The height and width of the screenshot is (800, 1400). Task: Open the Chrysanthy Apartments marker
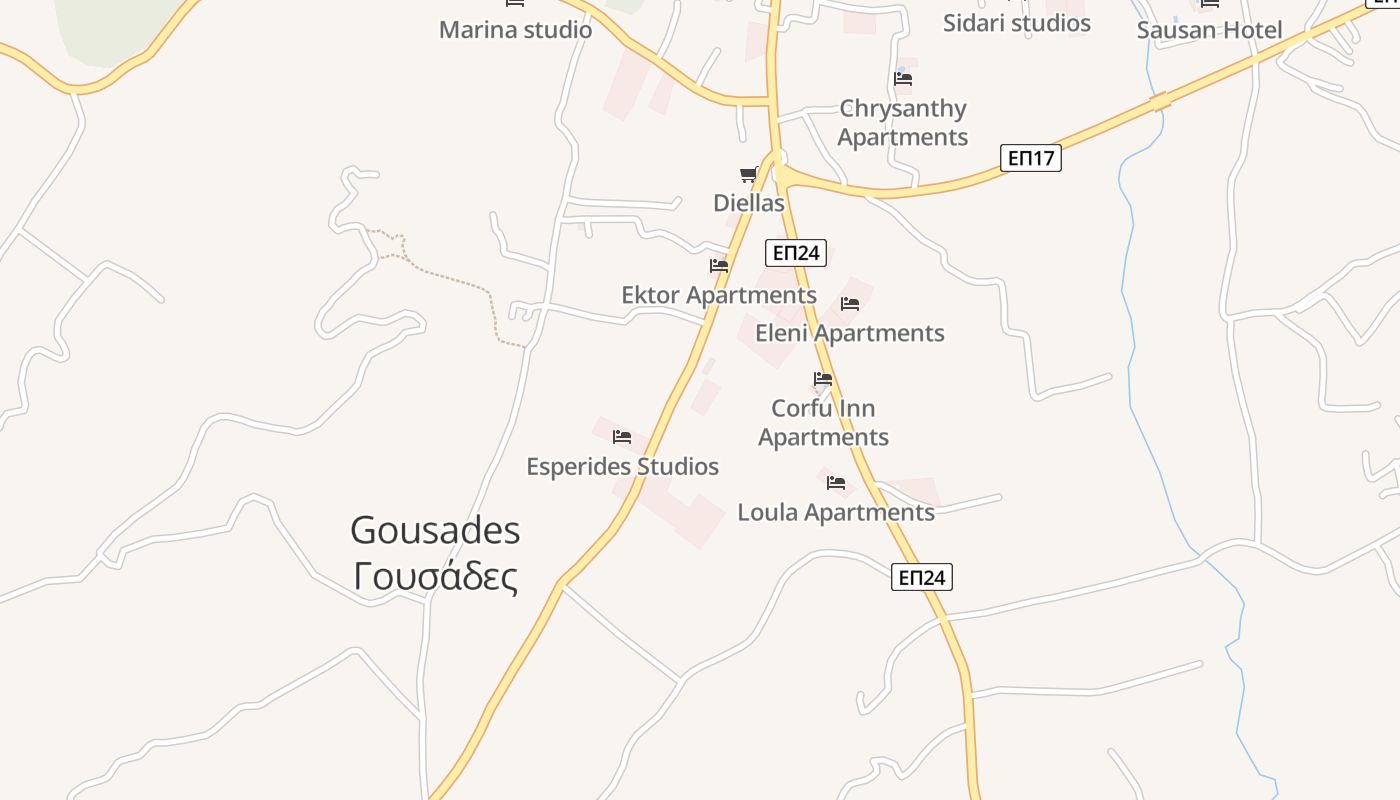click(903, 79)
